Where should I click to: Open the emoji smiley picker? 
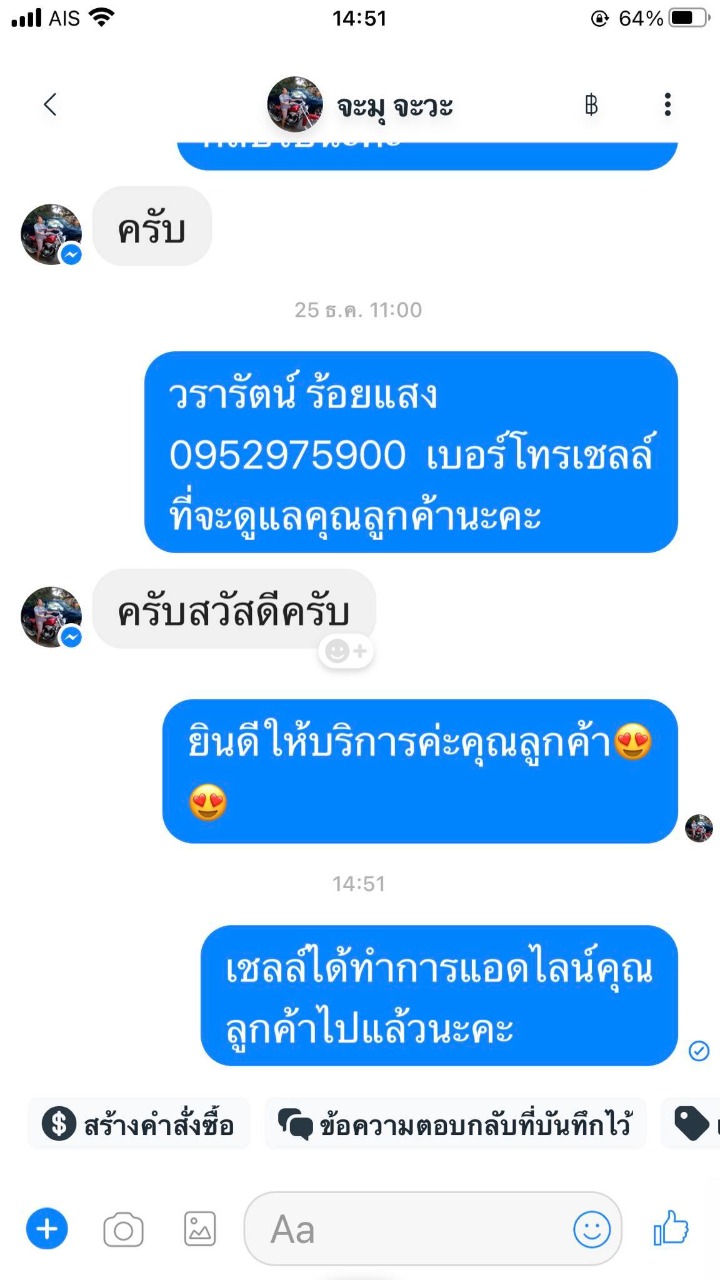pyautogui.click(x=591, y=1229)
